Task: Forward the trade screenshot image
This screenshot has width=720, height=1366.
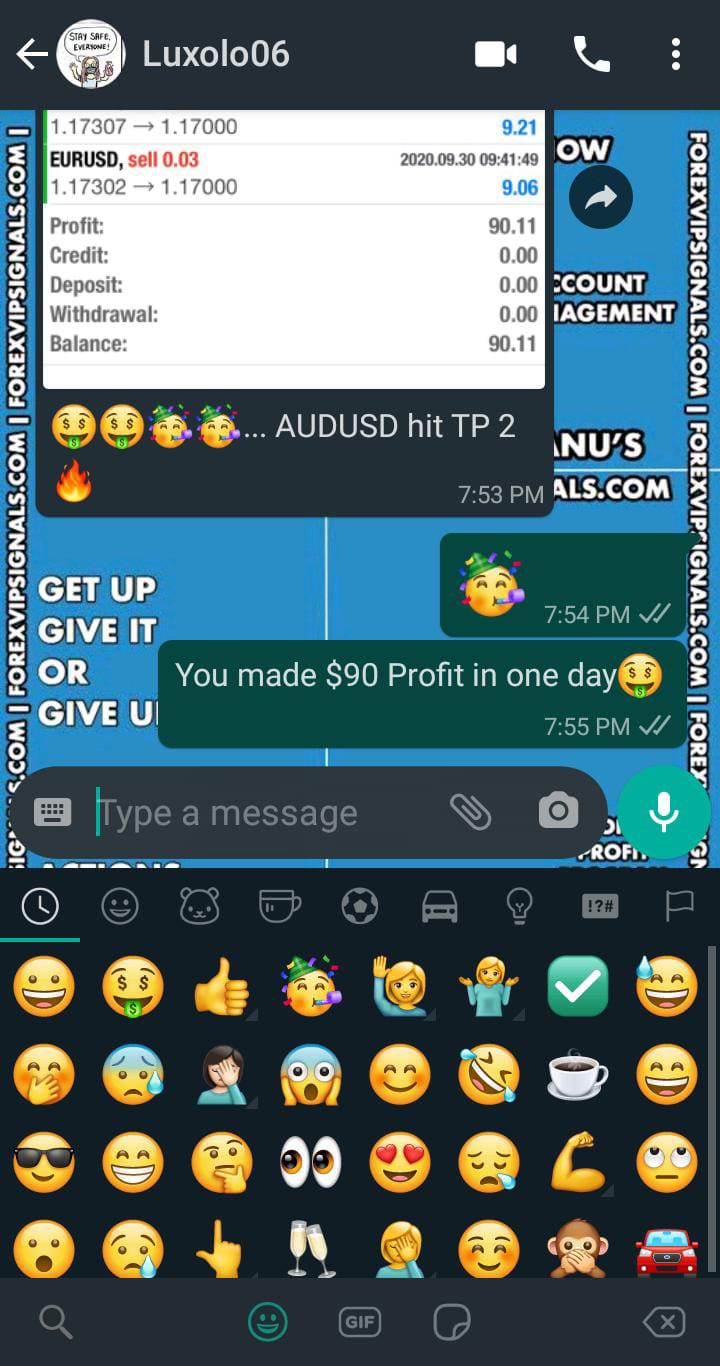Action: [600, 198]
